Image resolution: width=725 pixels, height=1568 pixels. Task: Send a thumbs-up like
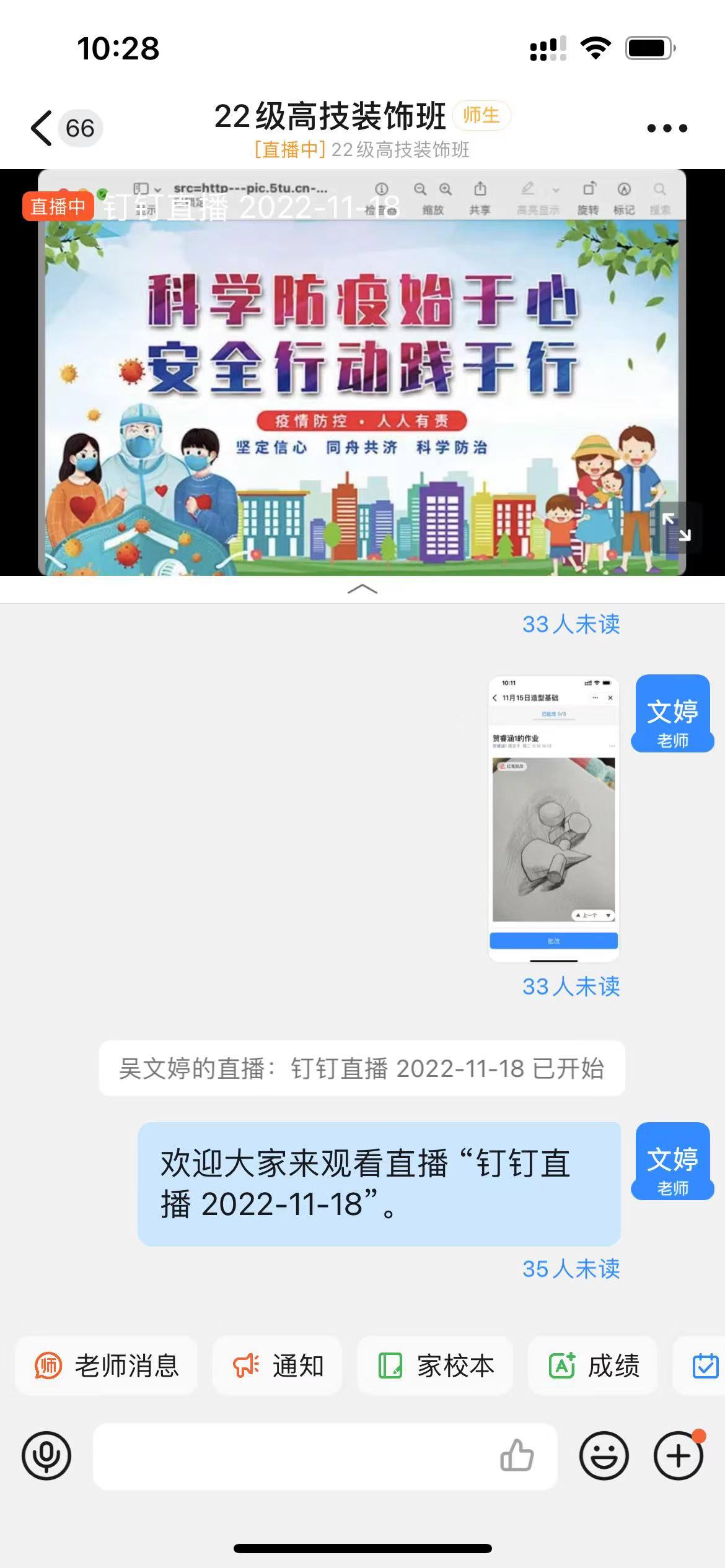coord(517,1455)
